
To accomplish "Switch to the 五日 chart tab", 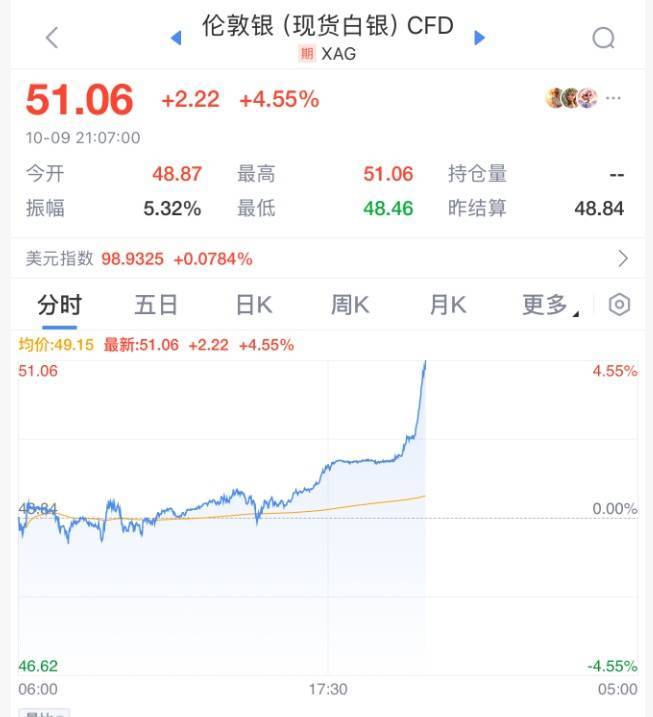I will pos(156,305).
